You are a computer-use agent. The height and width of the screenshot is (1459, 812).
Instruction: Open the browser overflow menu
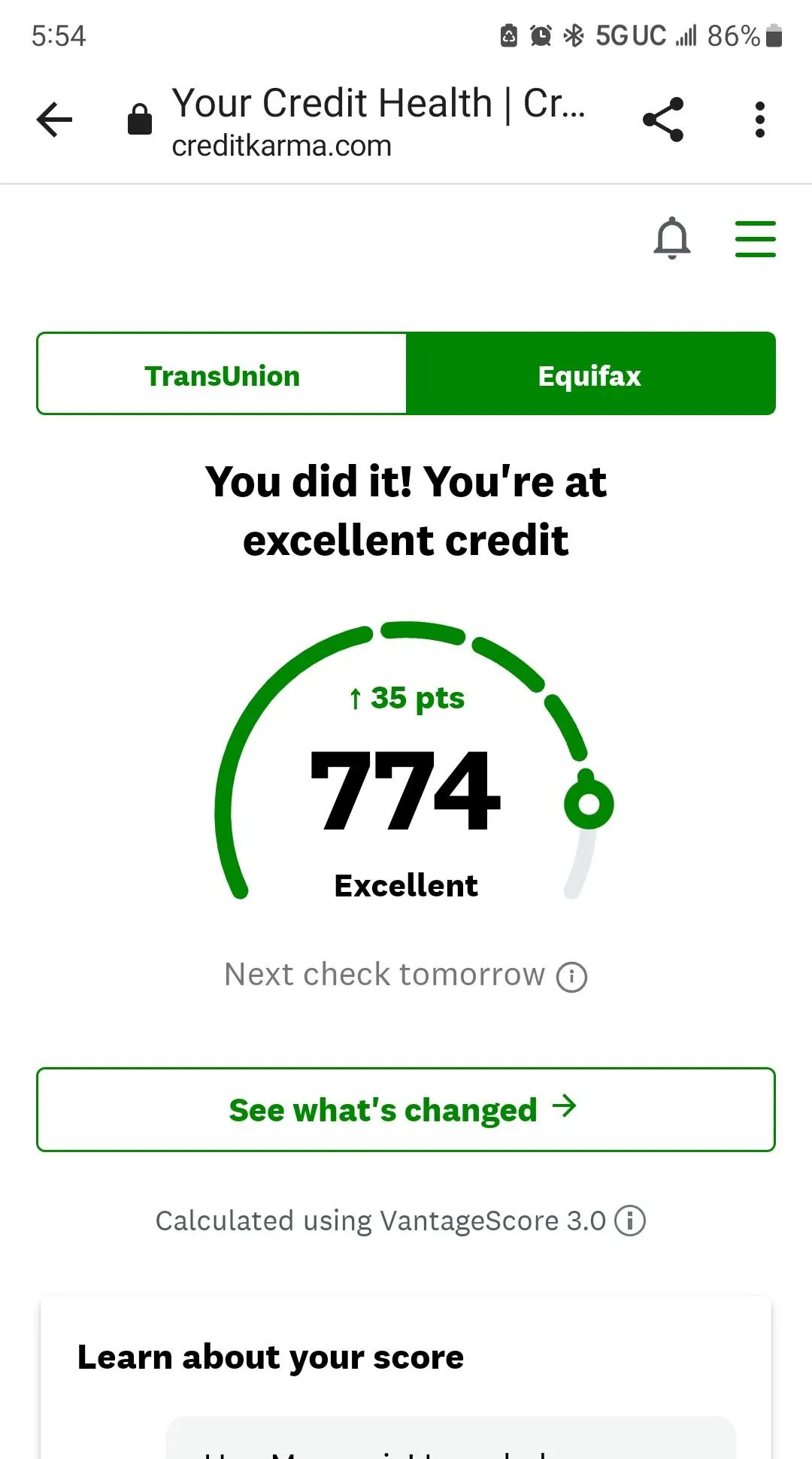(x=760, y=120)
